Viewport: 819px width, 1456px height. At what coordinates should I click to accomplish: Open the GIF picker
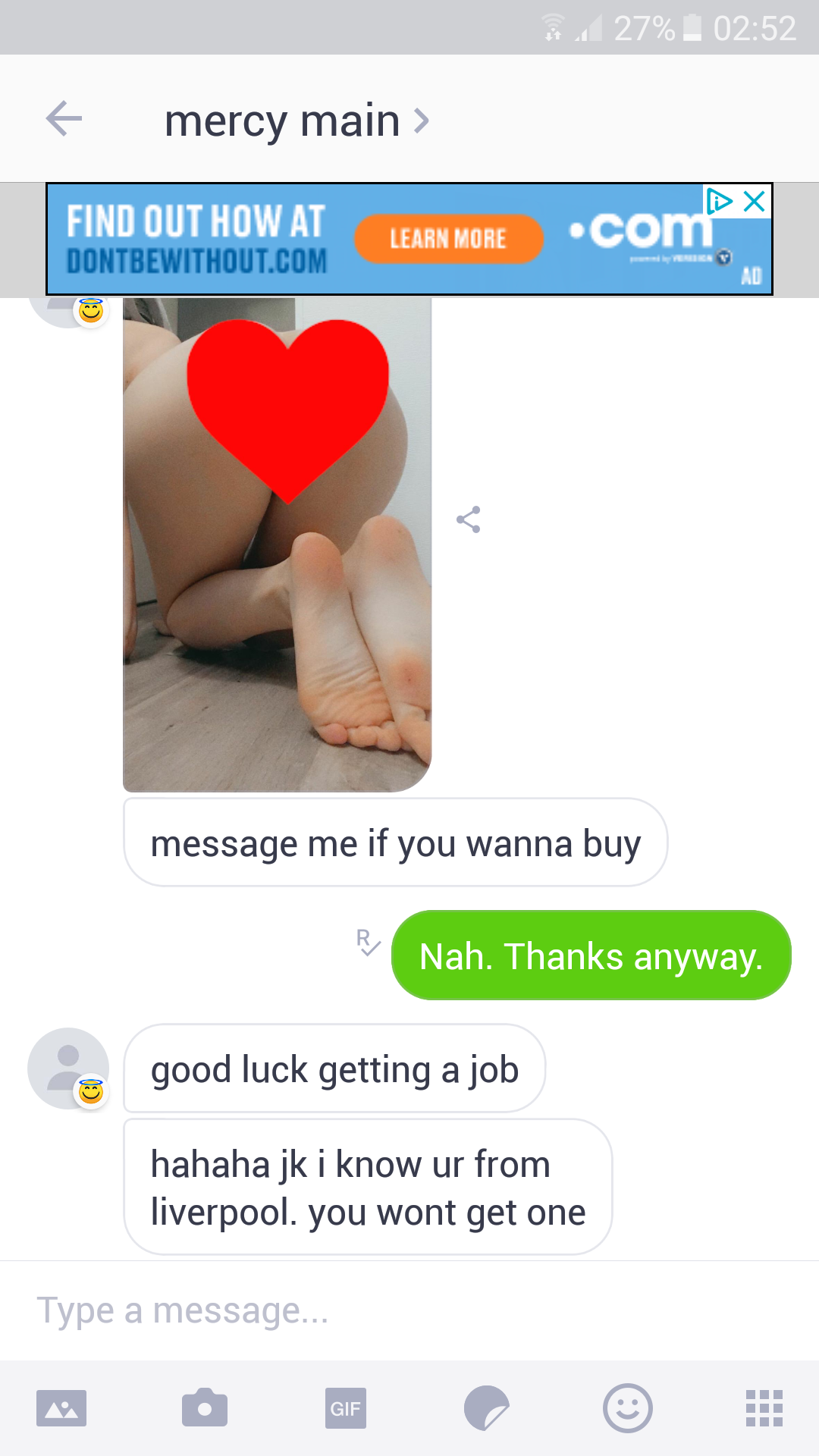pyautogui.click(x=346, y=1408)
